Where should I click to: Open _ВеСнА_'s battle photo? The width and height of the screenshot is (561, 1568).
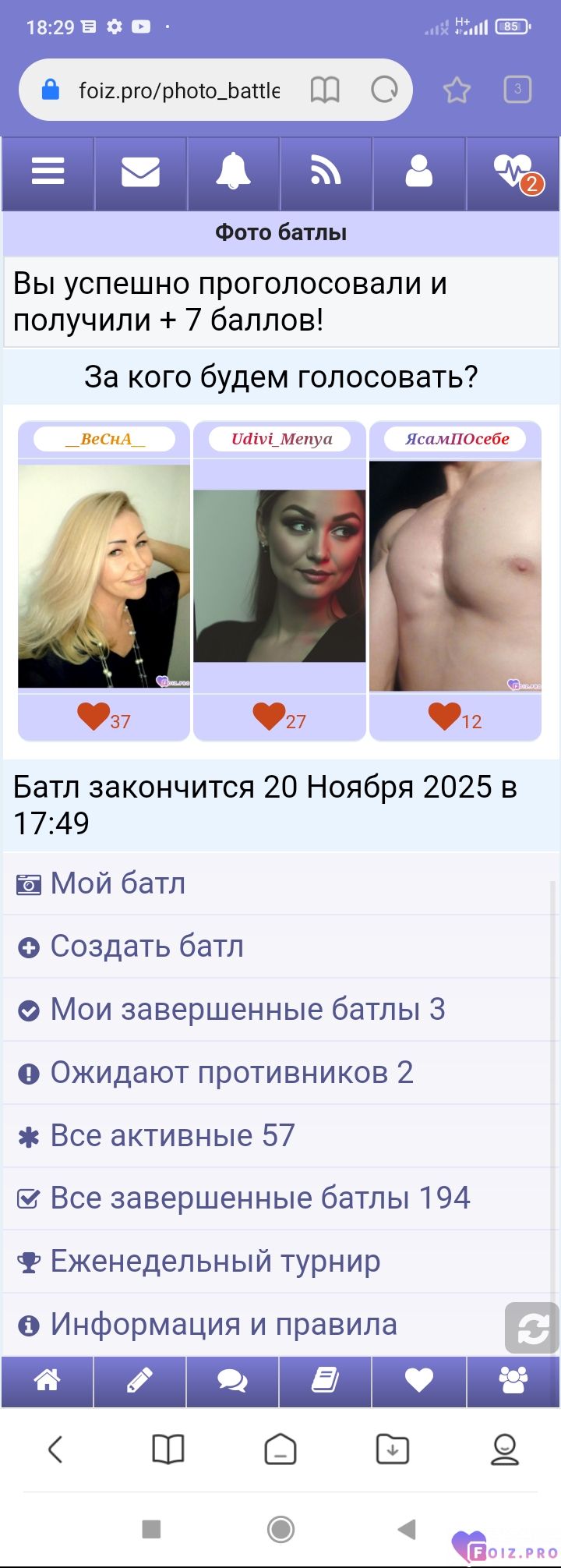104,576
